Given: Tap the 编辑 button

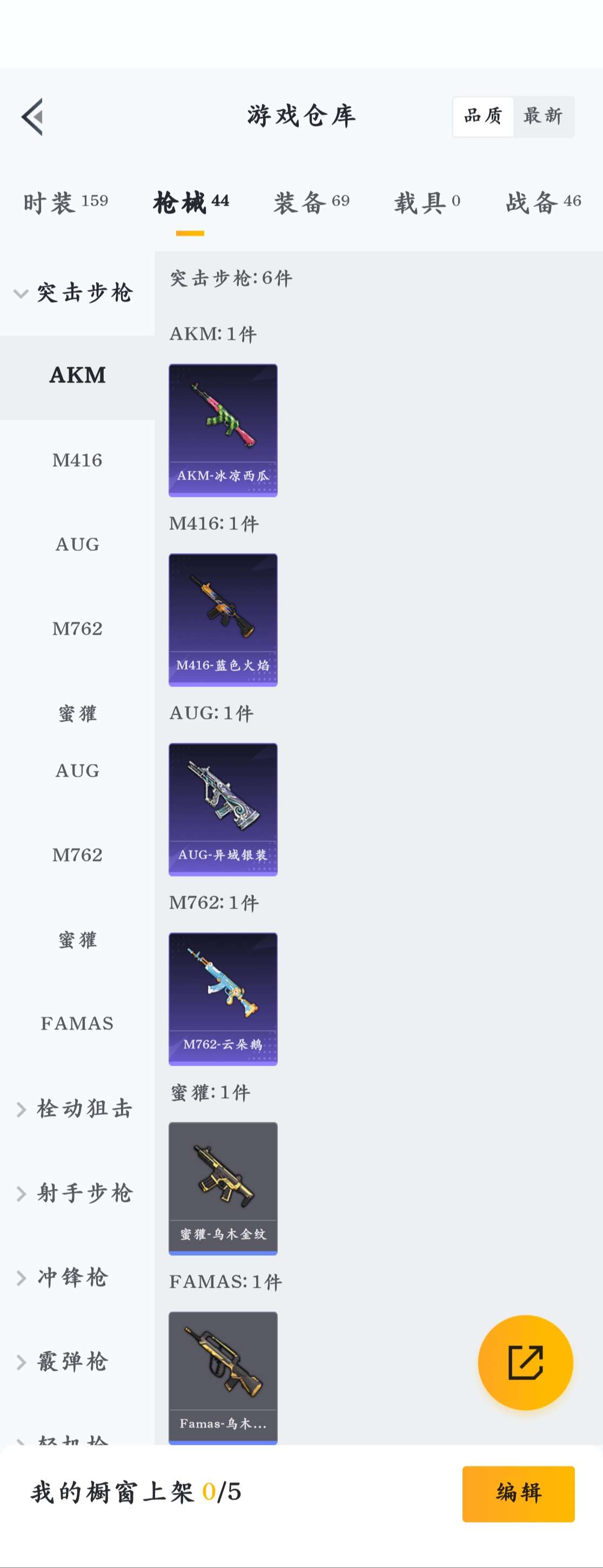Looking at the screenshot, I should tap(518, 1493).
